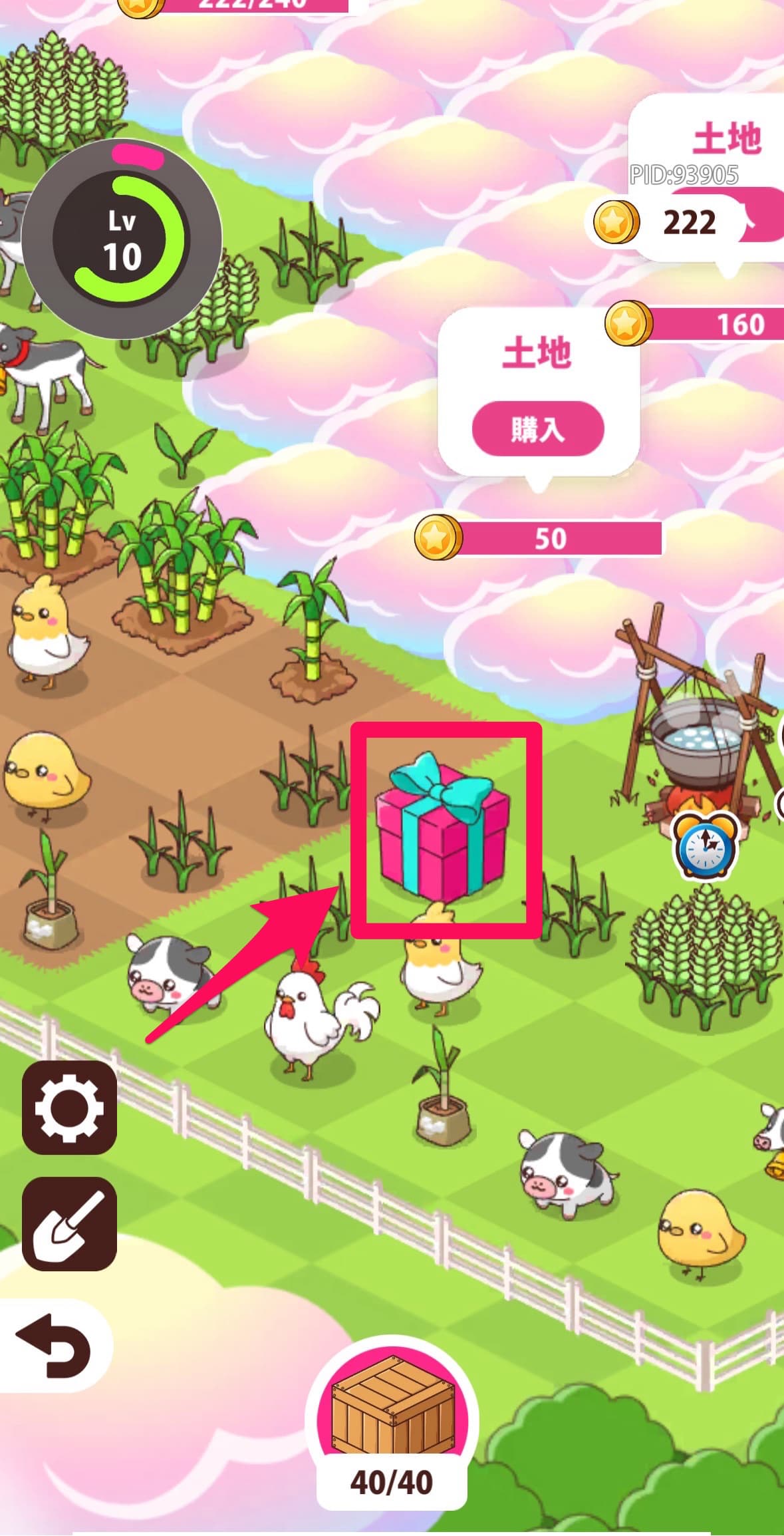Screen dimensions: 784x1536
Task: Open the Lv 10 level badge
Action: (122, 239)
